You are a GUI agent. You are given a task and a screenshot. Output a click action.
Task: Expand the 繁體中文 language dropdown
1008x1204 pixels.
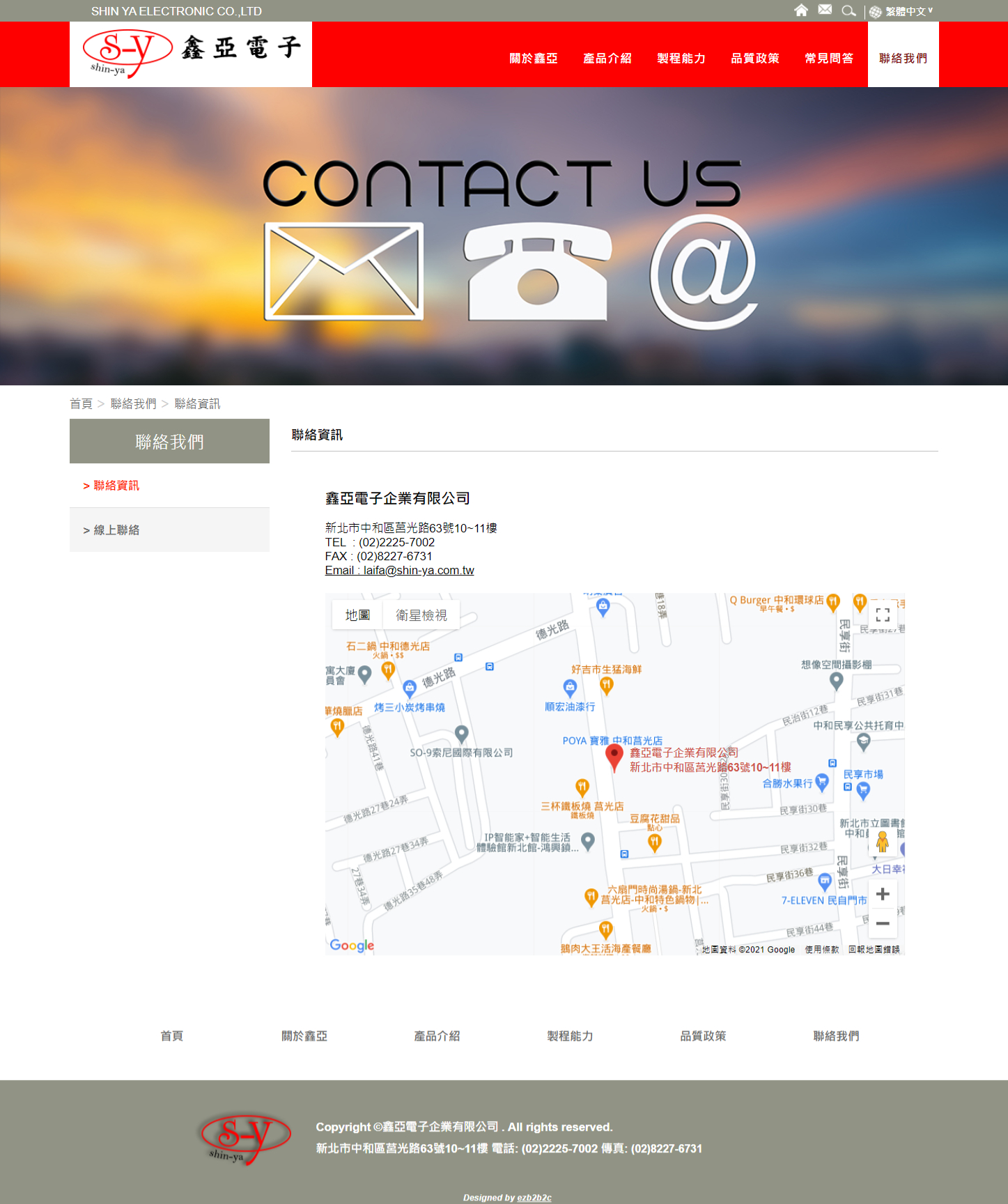pos(901,11)
